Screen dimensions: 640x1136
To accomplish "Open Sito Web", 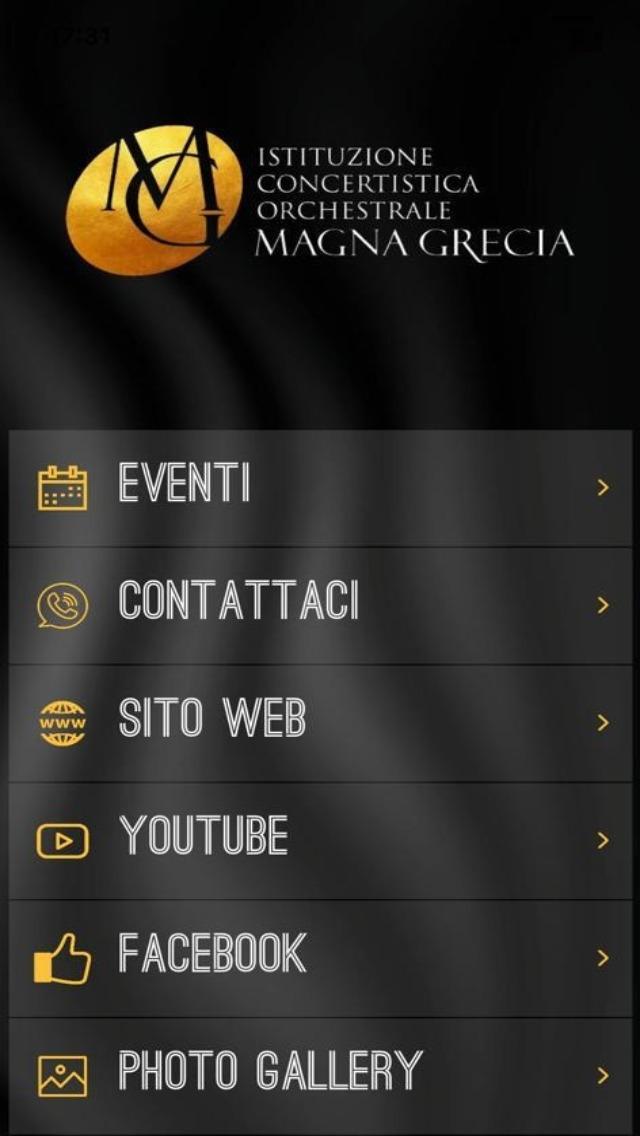I will (x=320, y=723).
